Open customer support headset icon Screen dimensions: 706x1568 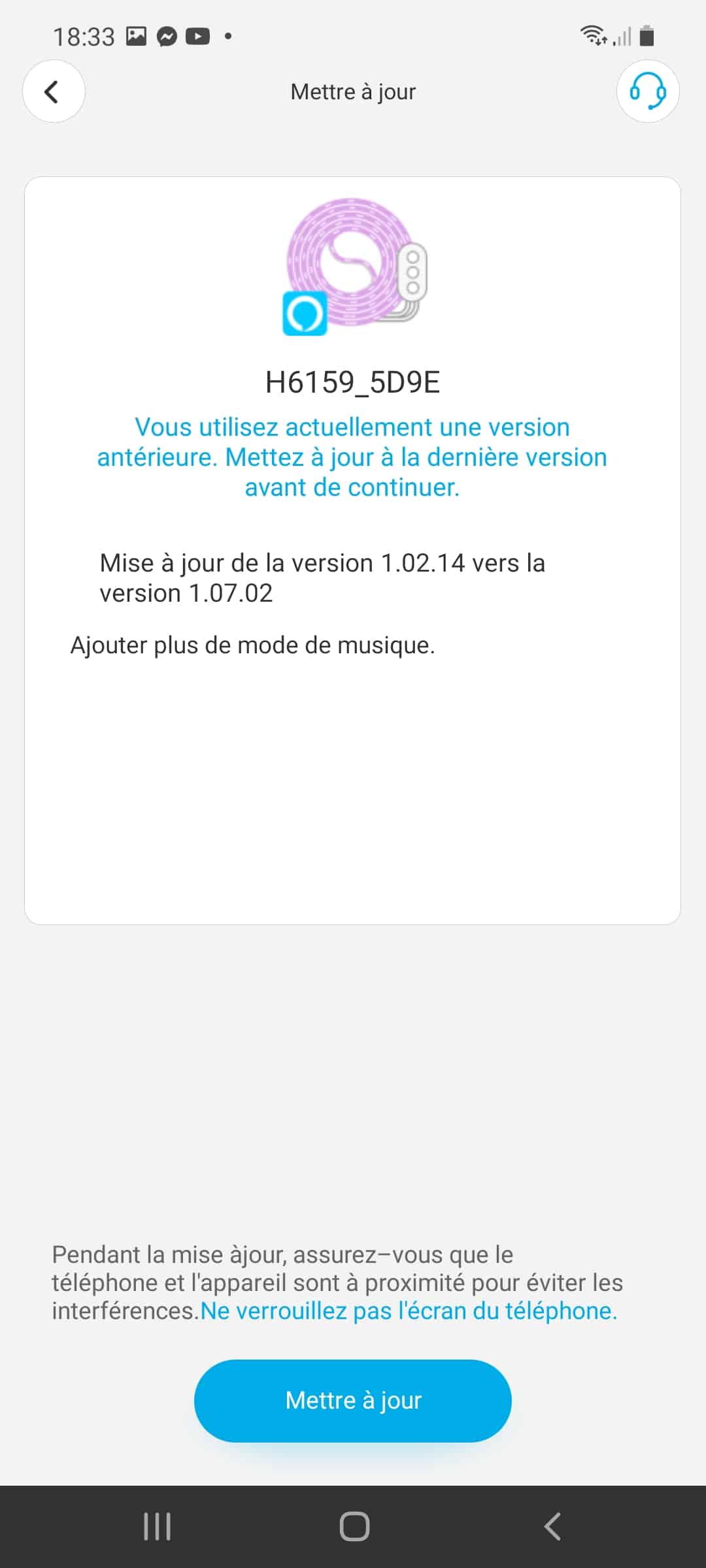coord(648,91)
